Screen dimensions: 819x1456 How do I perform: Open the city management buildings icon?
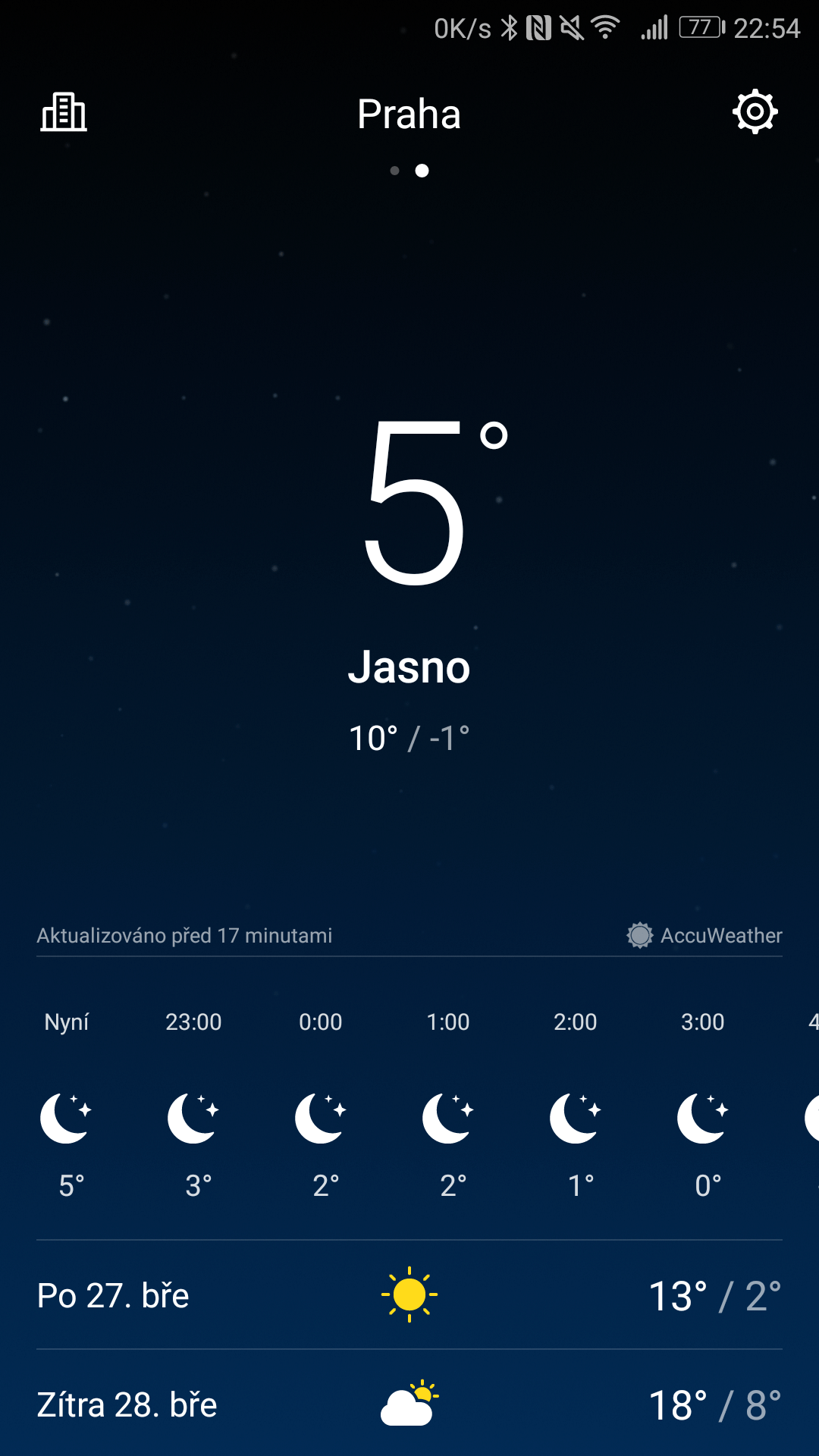pos(64,112)
